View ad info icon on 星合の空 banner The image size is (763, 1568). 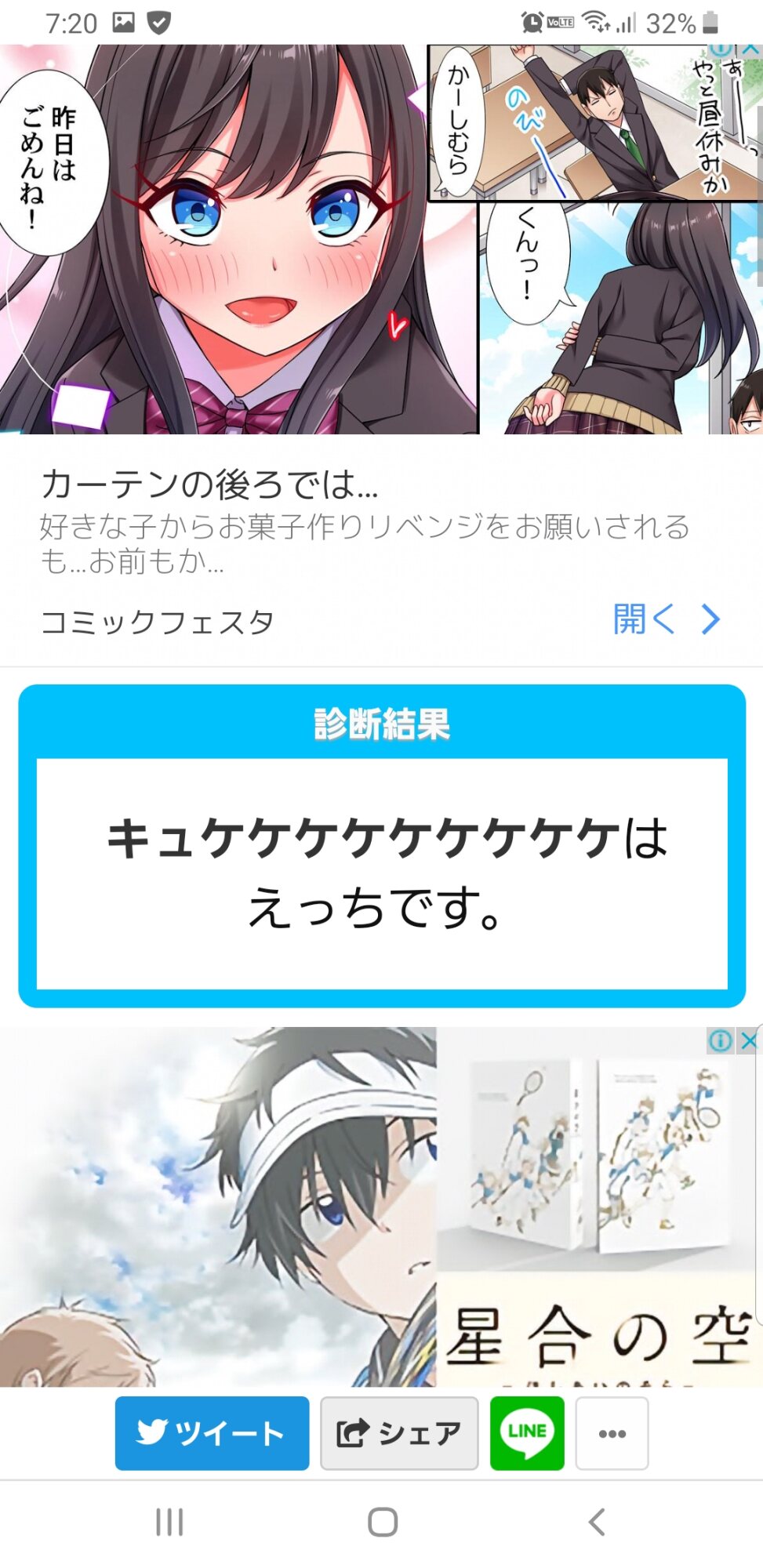pyautogui.click(x=720, y=1040)
